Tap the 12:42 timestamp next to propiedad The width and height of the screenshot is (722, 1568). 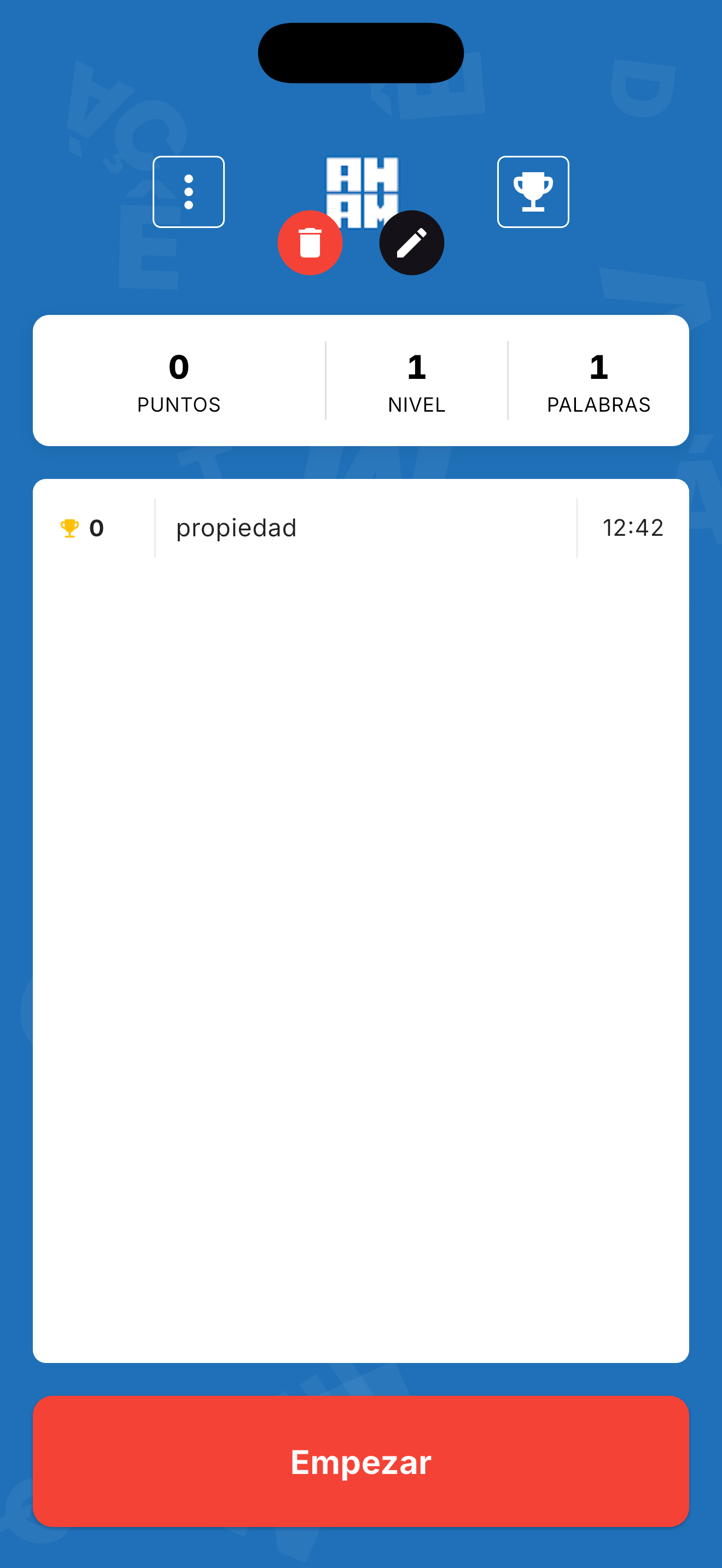pos(633,527)
